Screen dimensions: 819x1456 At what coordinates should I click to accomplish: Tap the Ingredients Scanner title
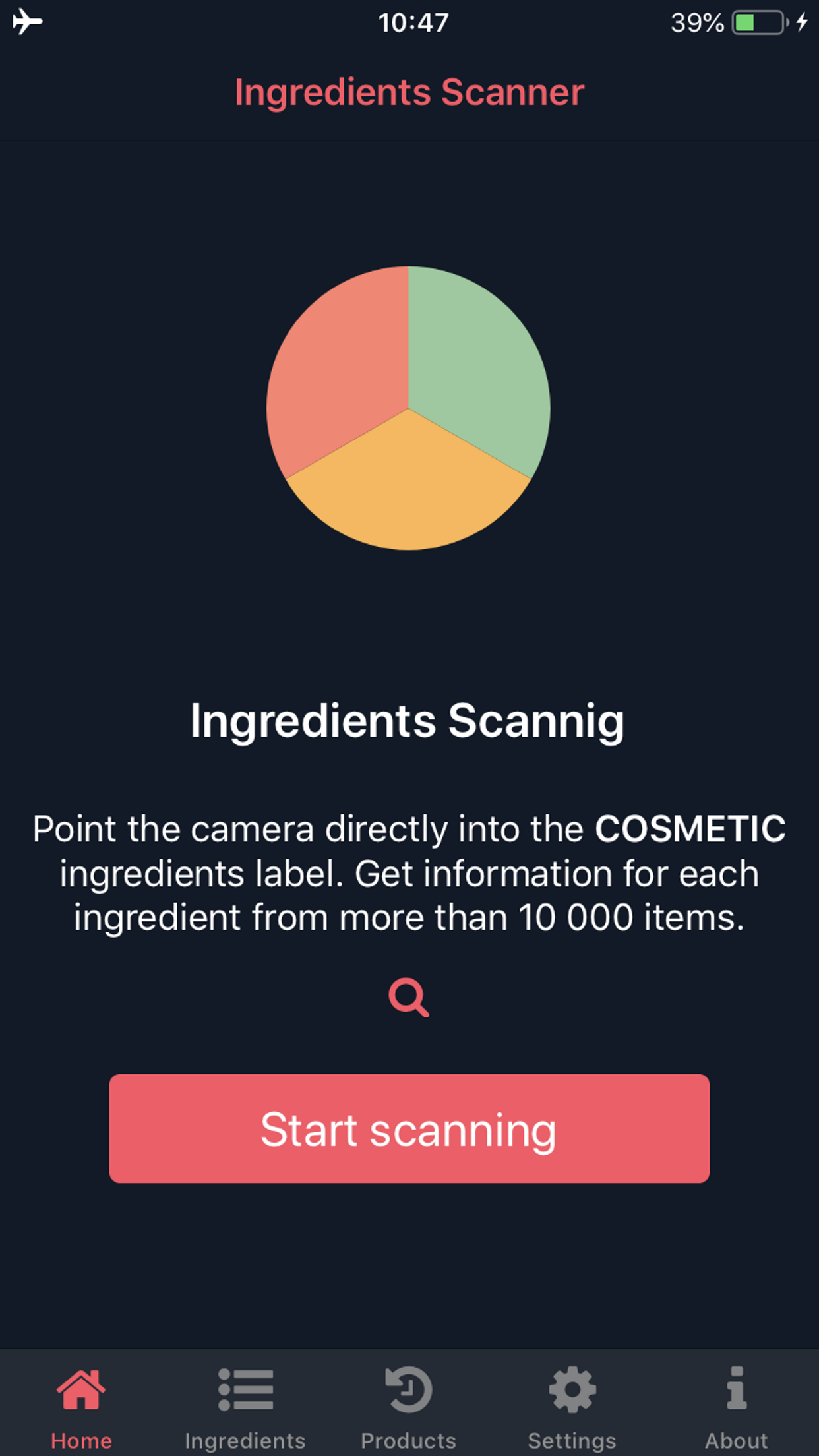coord(409,92)
